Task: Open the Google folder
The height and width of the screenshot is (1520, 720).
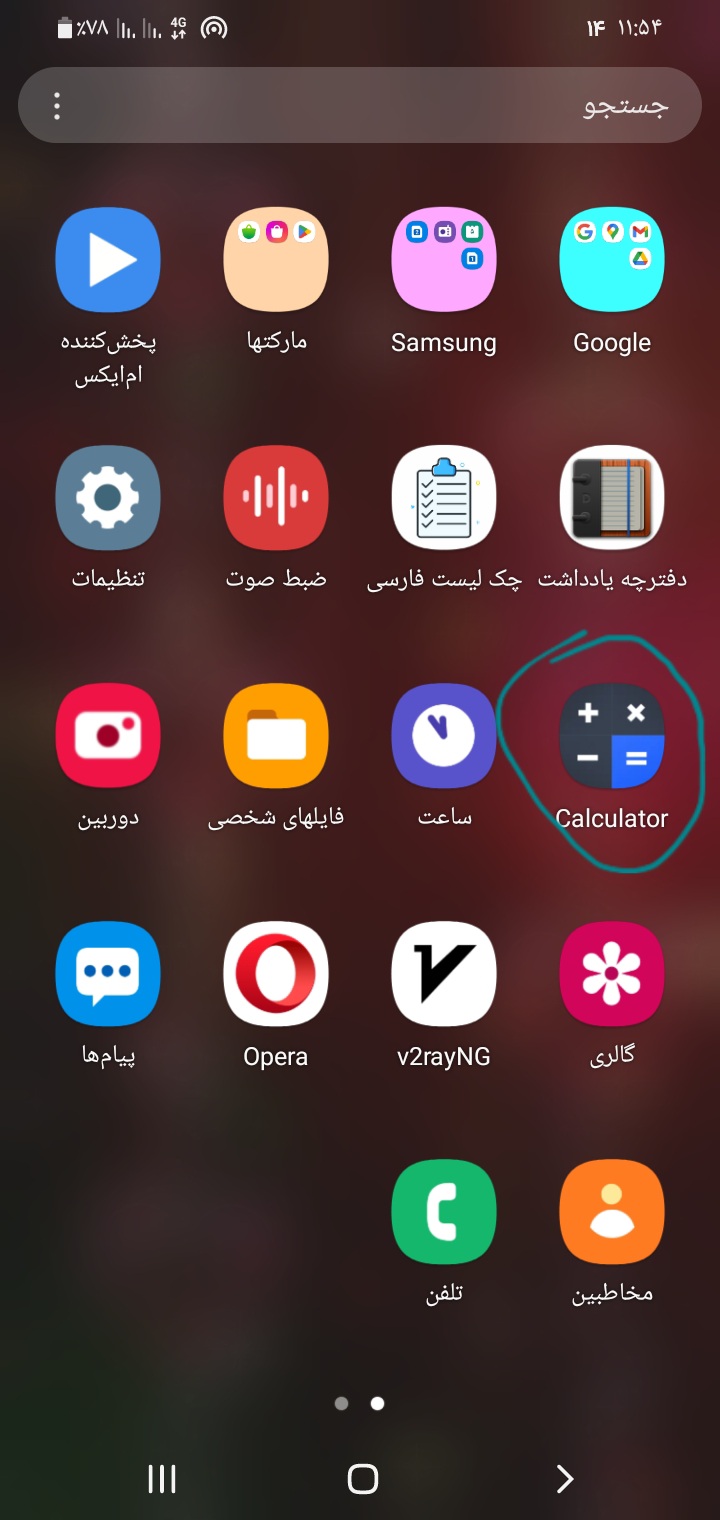Action: [x=612, y=260]
